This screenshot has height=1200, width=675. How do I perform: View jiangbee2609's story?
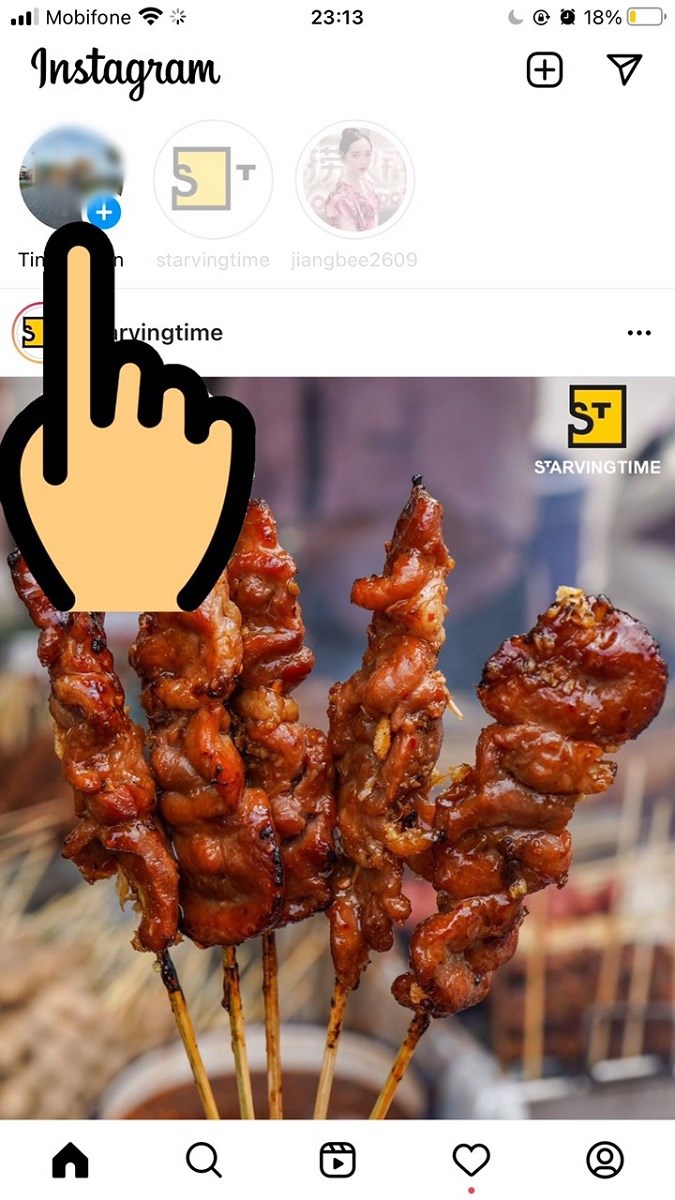click(354, 180)
